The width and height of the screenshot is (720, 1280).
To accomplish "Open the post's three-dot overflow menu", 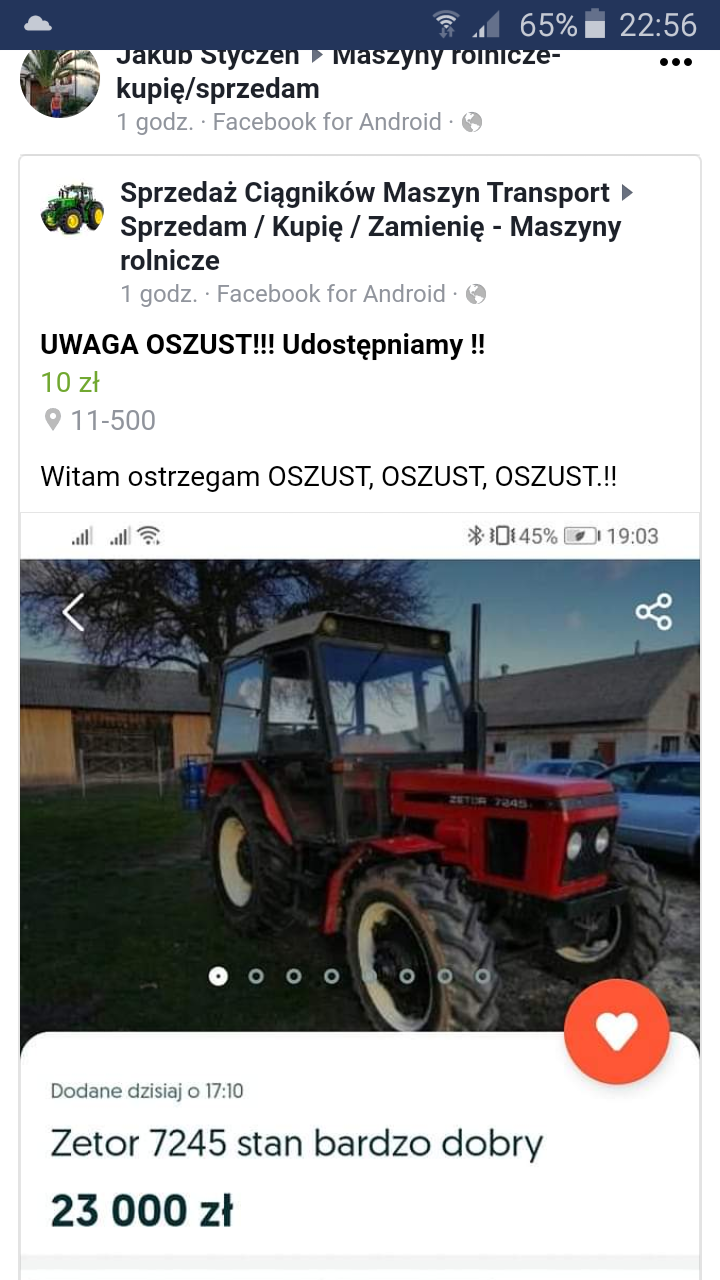I will [x=676, y=62].
